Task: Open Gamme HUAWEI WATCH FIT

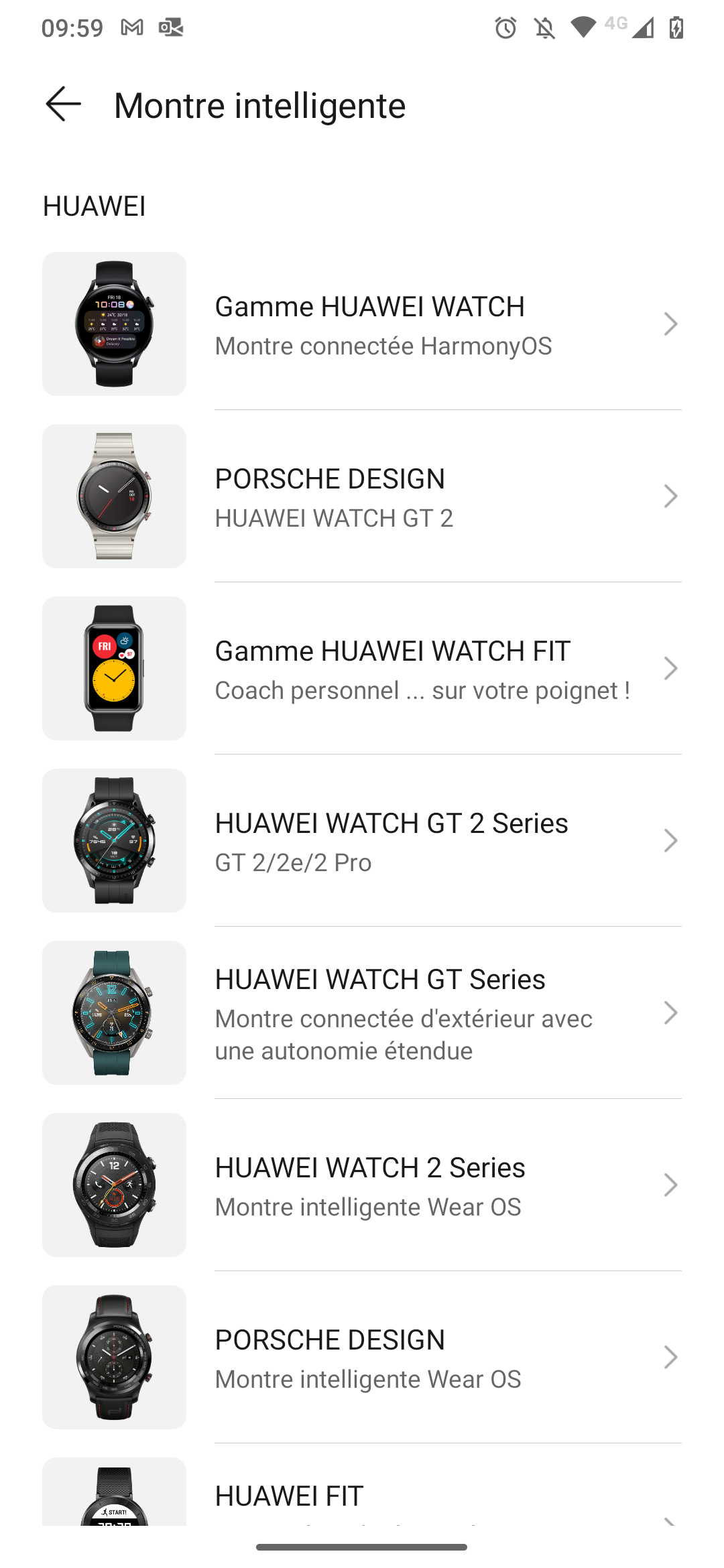Action: 362,669
